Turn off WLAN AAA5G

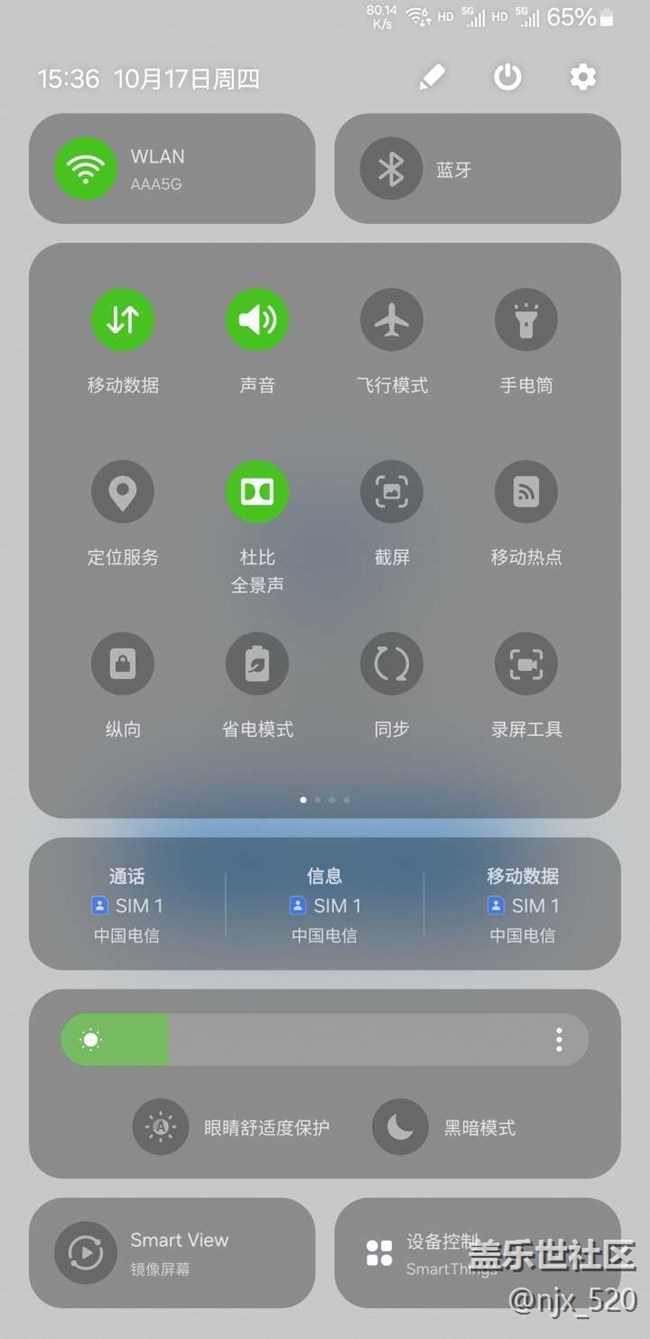(87, 169)
